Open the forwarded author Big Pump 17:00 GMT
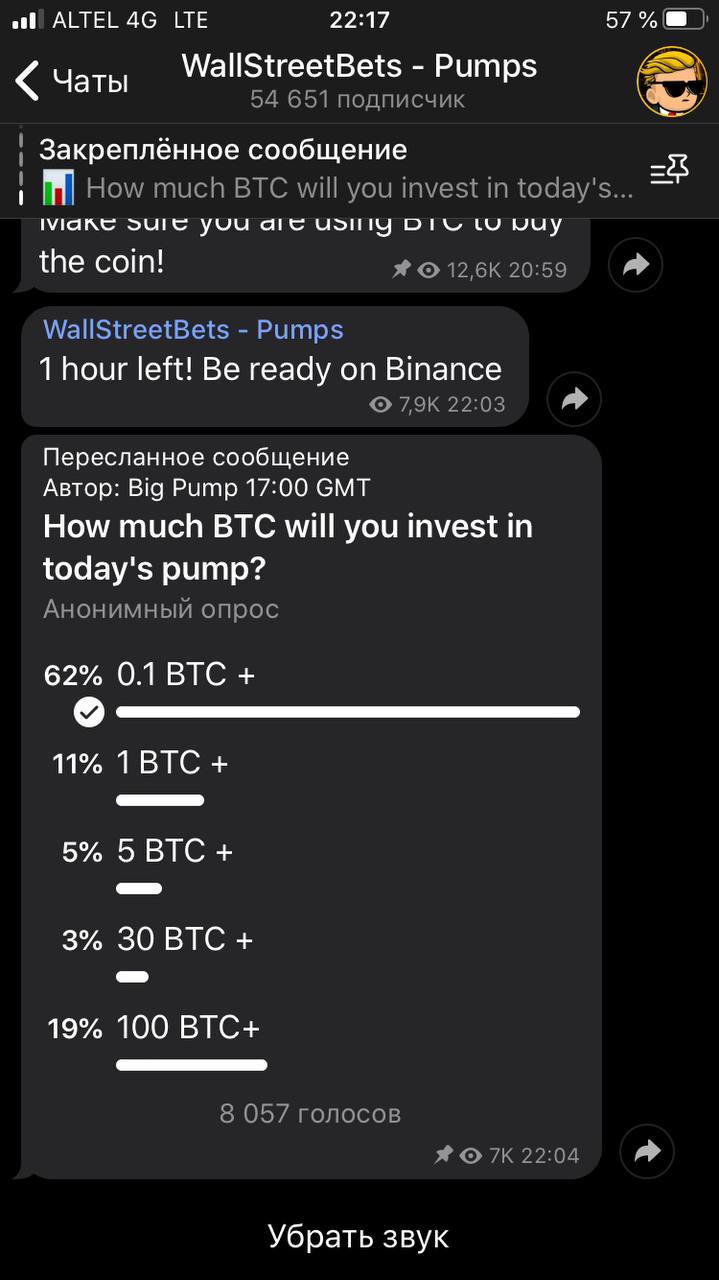Viewport: 719px width, 1280px height. (x=207, y=488)
